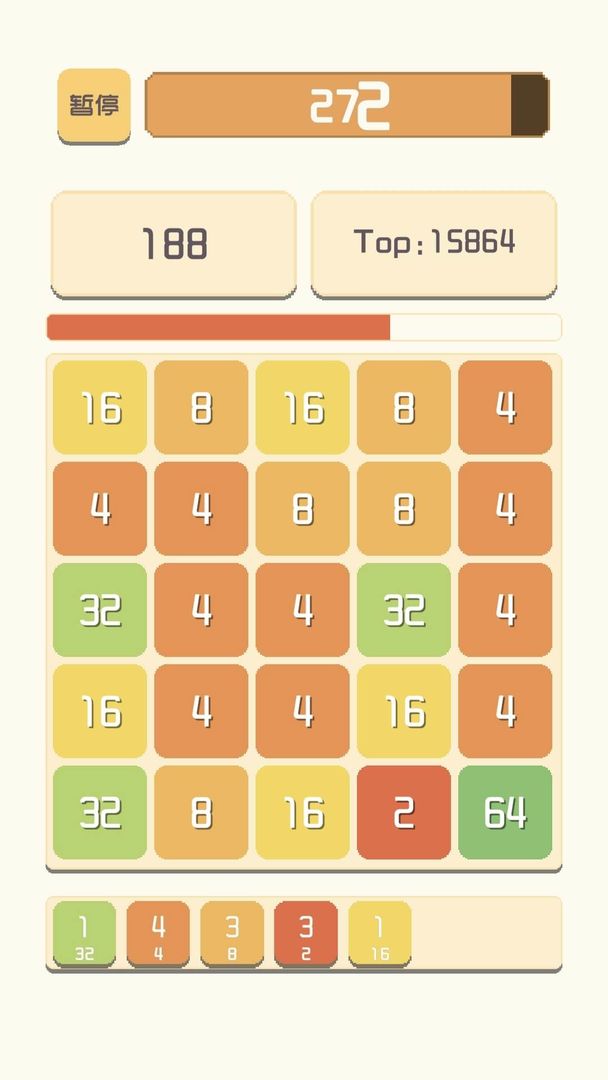The width and height of the screenshot is (608, 1080).
Task: Pause the game with the 暂停 button
Action: pyautogui.click(x=94, y=105)
